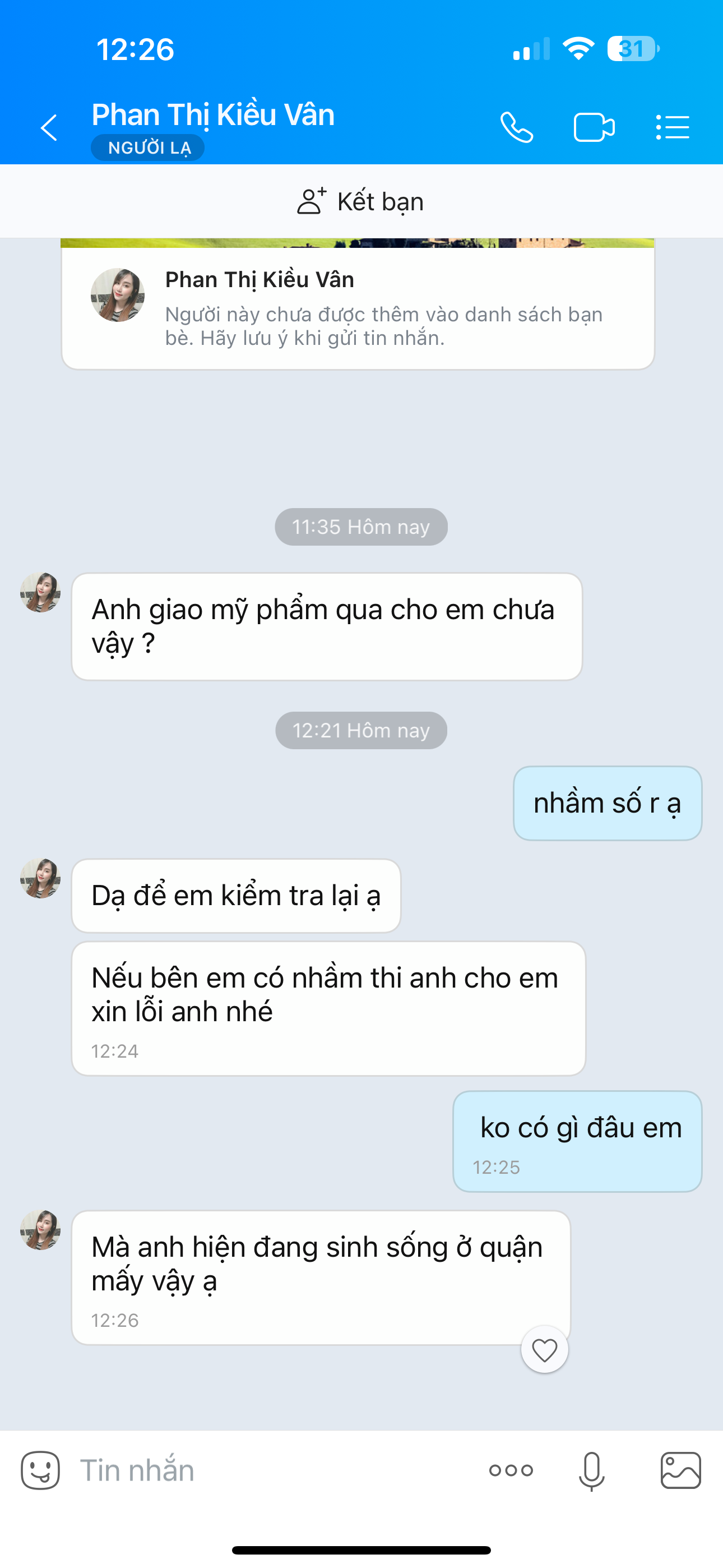Record a voice message
The image size is (723, 1568).
click(591, 1470)
